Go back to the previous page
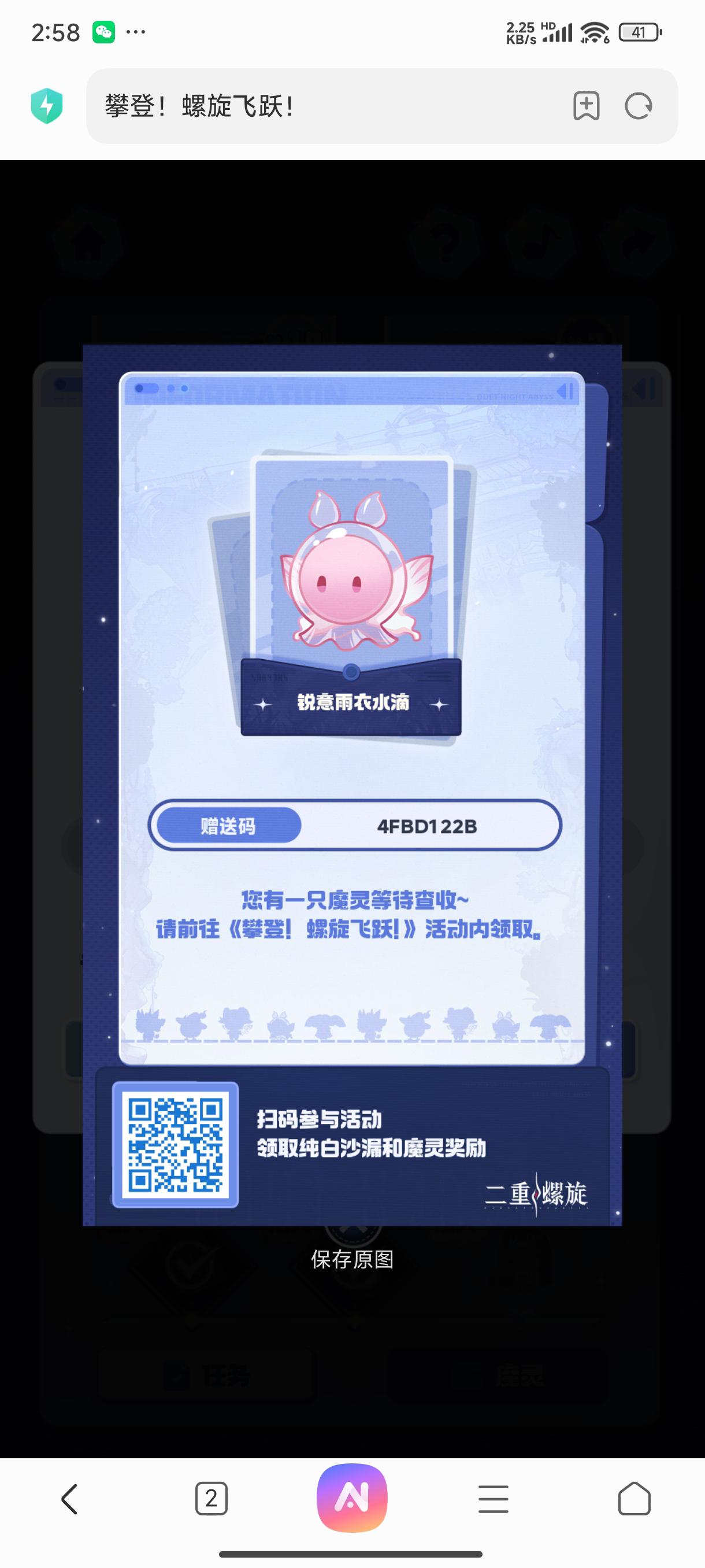The height and width of the screenshot is (1568, 705). tap(70, 1499)
